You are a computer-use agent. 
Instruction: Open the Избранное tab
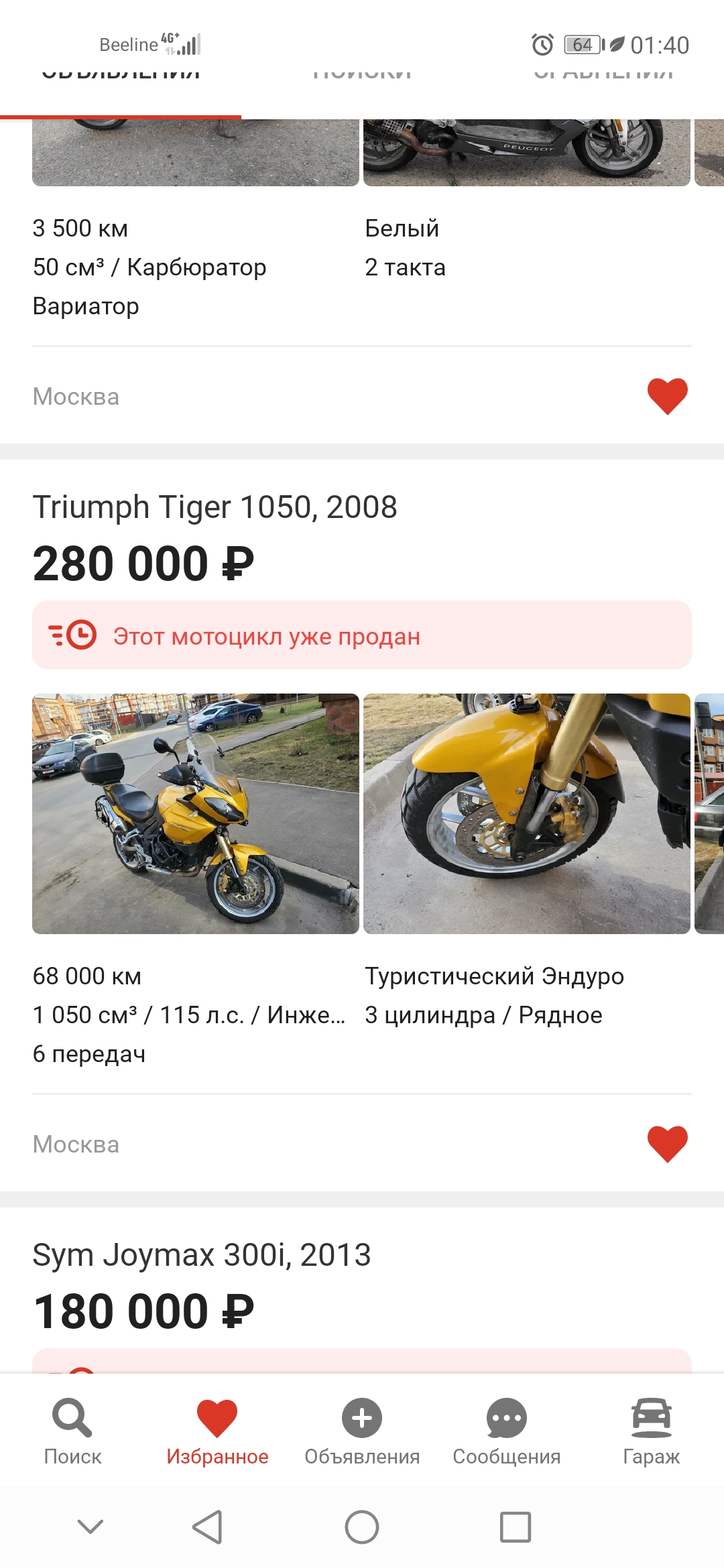pyautogui.click(x=217, y=1431)
